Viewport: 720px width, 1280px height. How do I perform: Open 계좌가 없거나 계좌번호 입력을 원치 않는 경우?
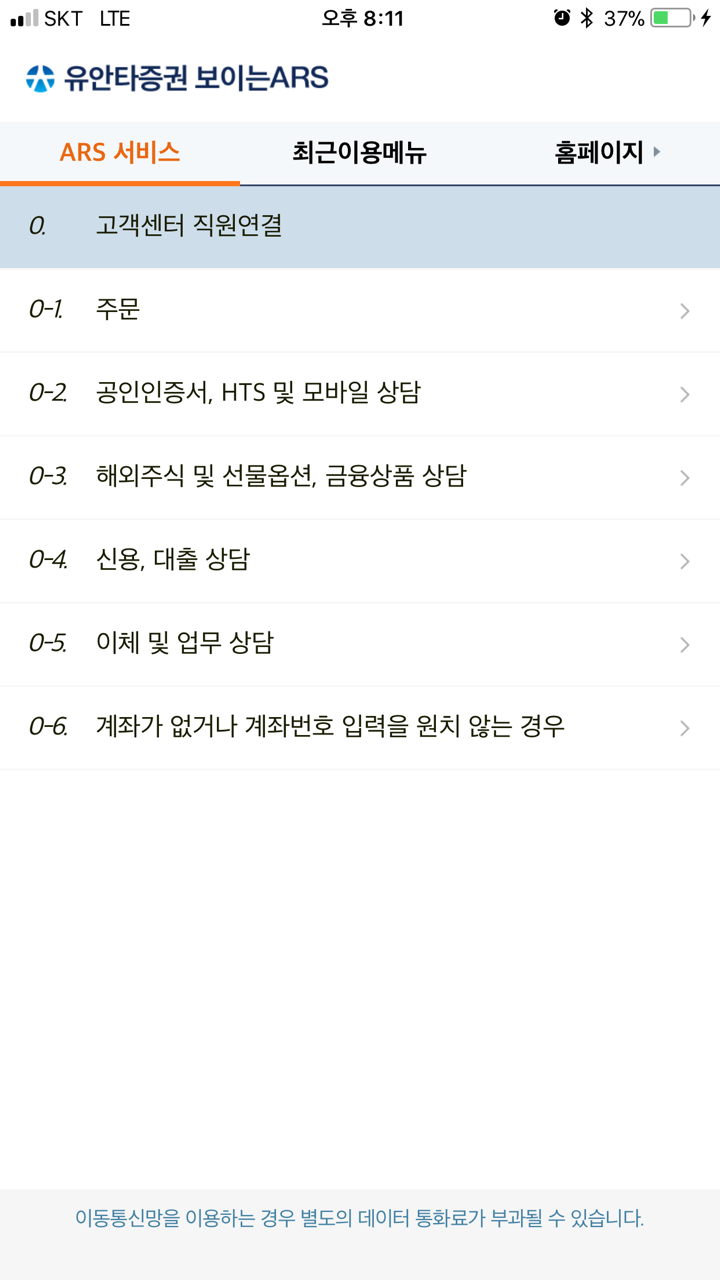point(360,728)
